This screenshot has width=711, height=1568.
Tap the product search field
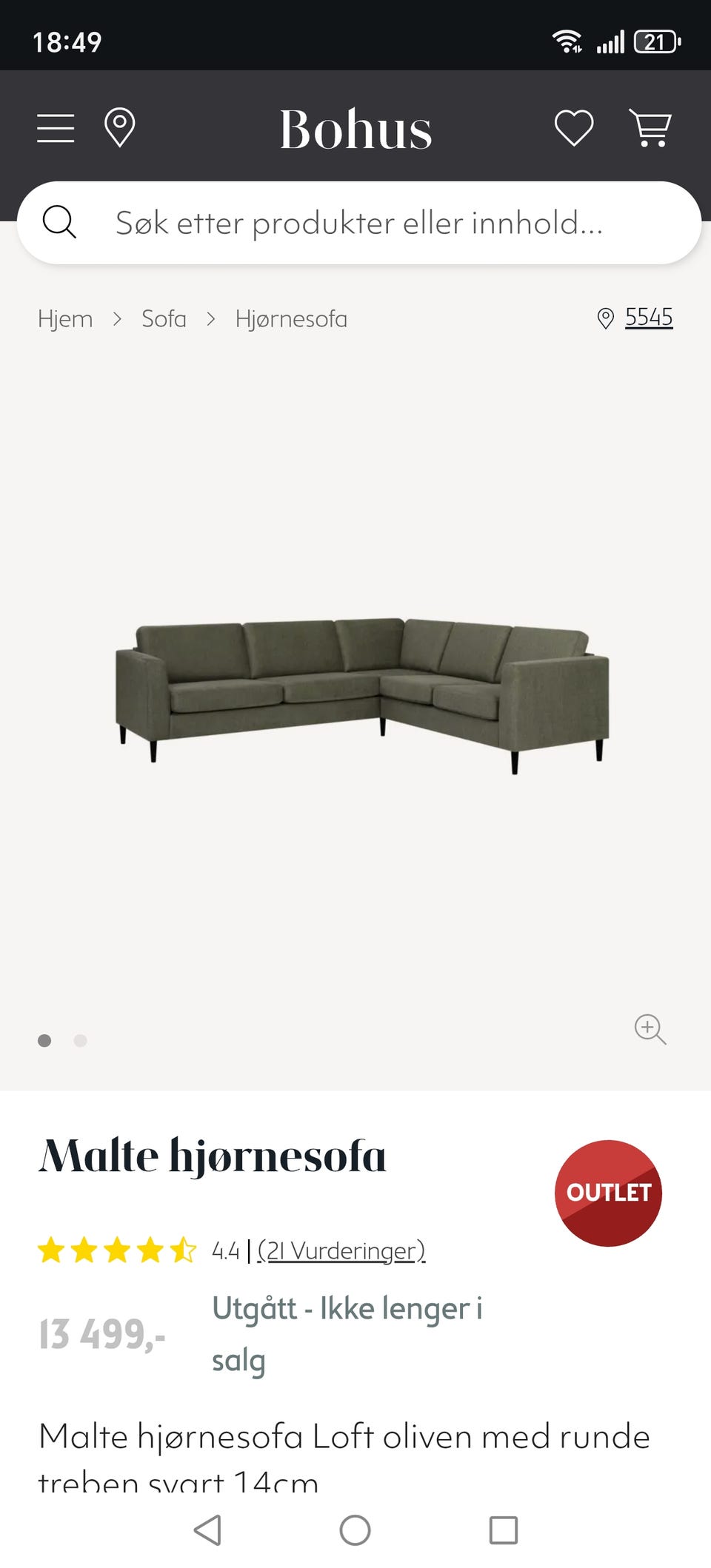(x=359, y=223)
